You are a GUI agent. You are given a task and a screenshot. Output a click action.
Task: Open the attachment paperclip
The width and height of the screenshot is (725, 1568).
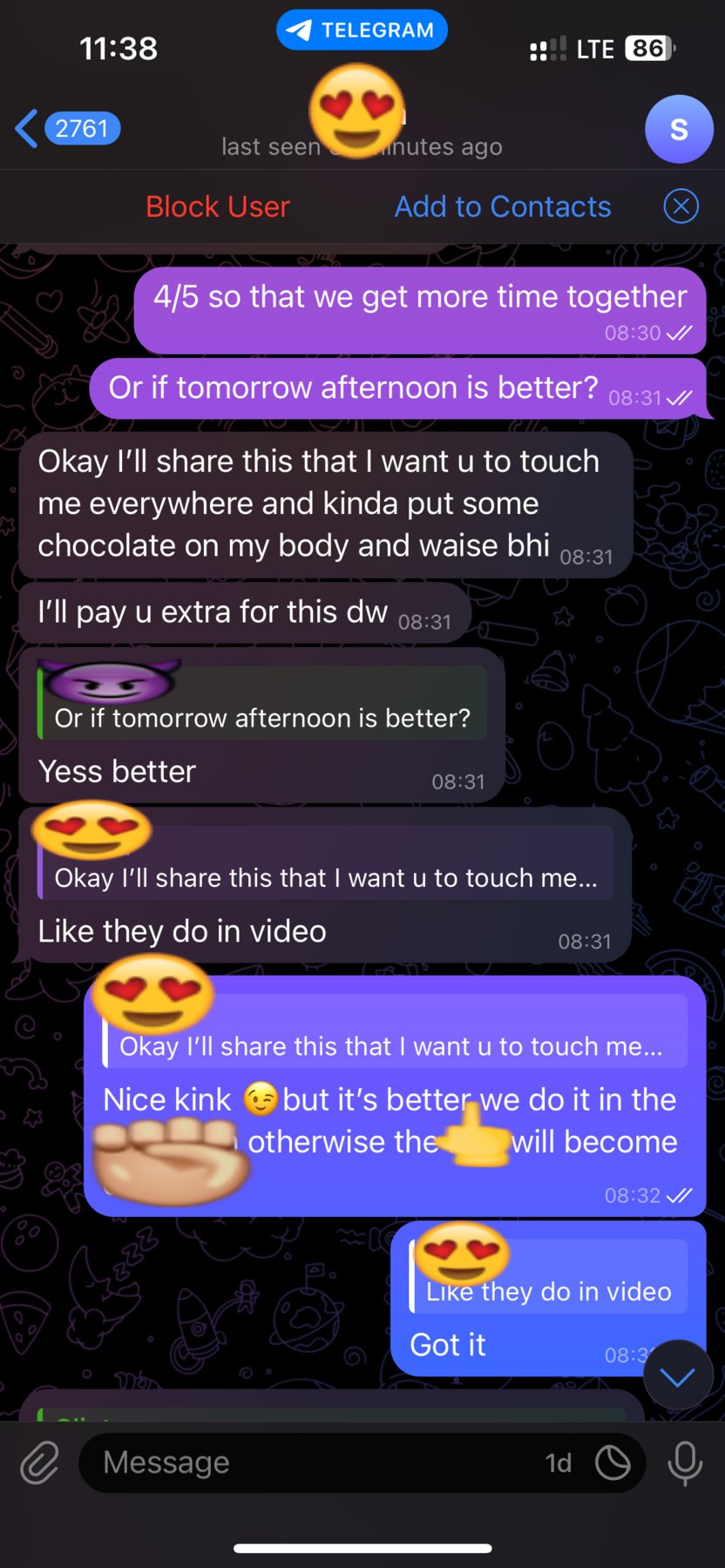40,1463
